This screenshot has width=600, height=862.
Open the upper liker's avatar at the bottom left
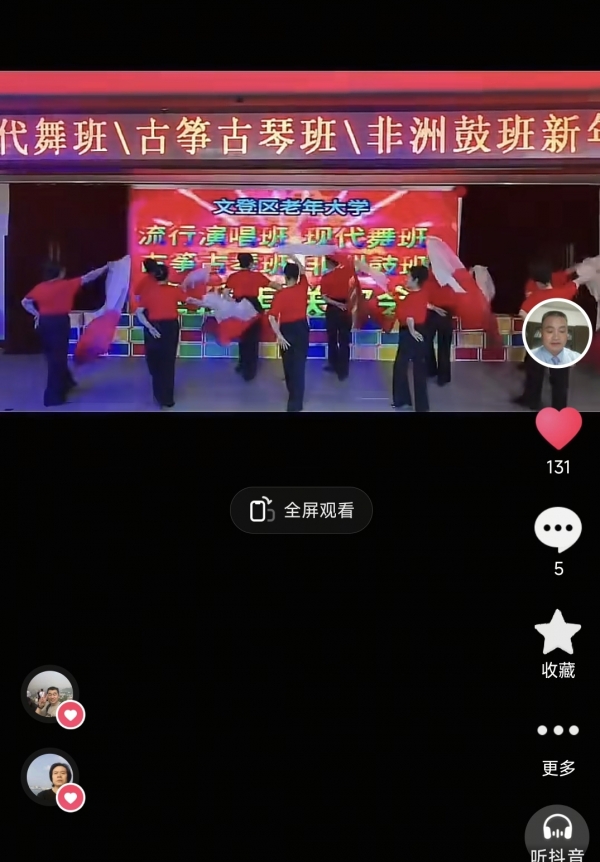[x=49, y=693]
